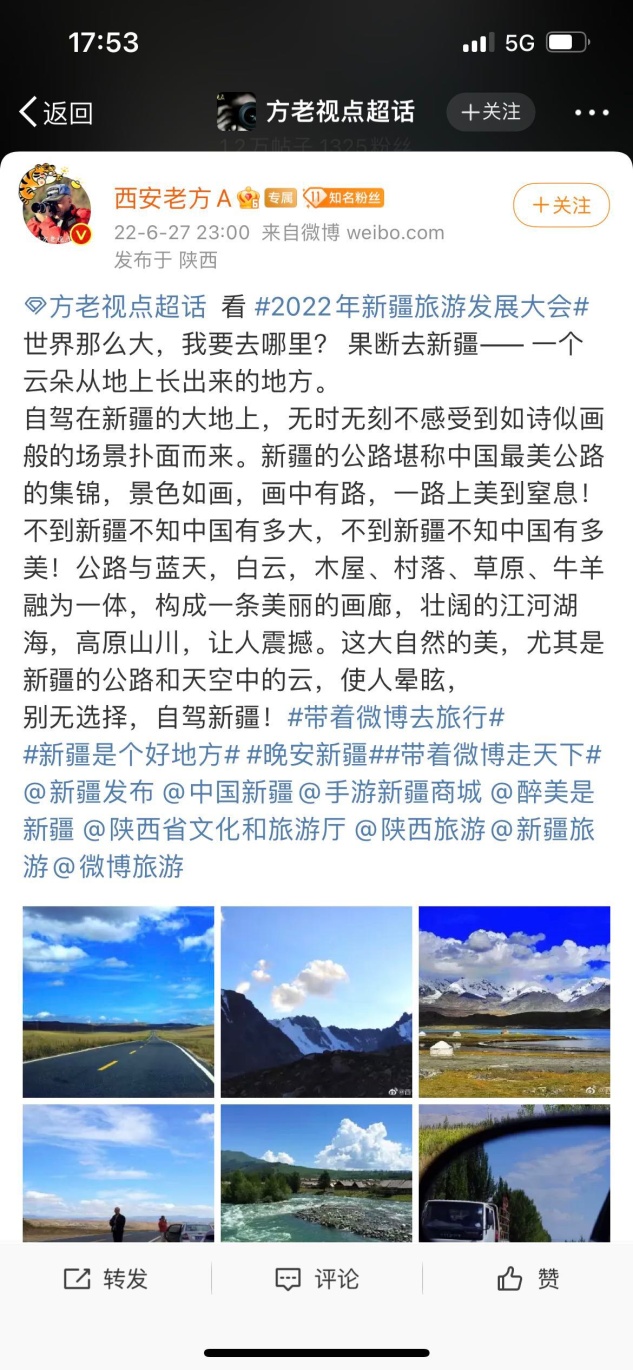Like this post with 赞
Screen dimensions: 633x1370
[x=528, y=1278]
